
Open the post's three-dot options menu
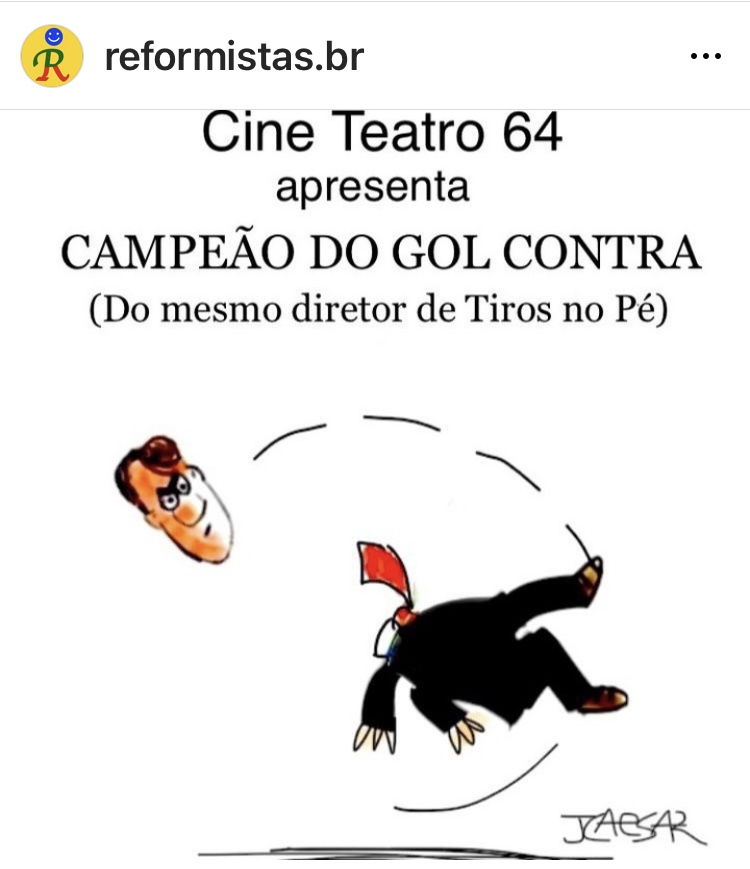(706, 57)
